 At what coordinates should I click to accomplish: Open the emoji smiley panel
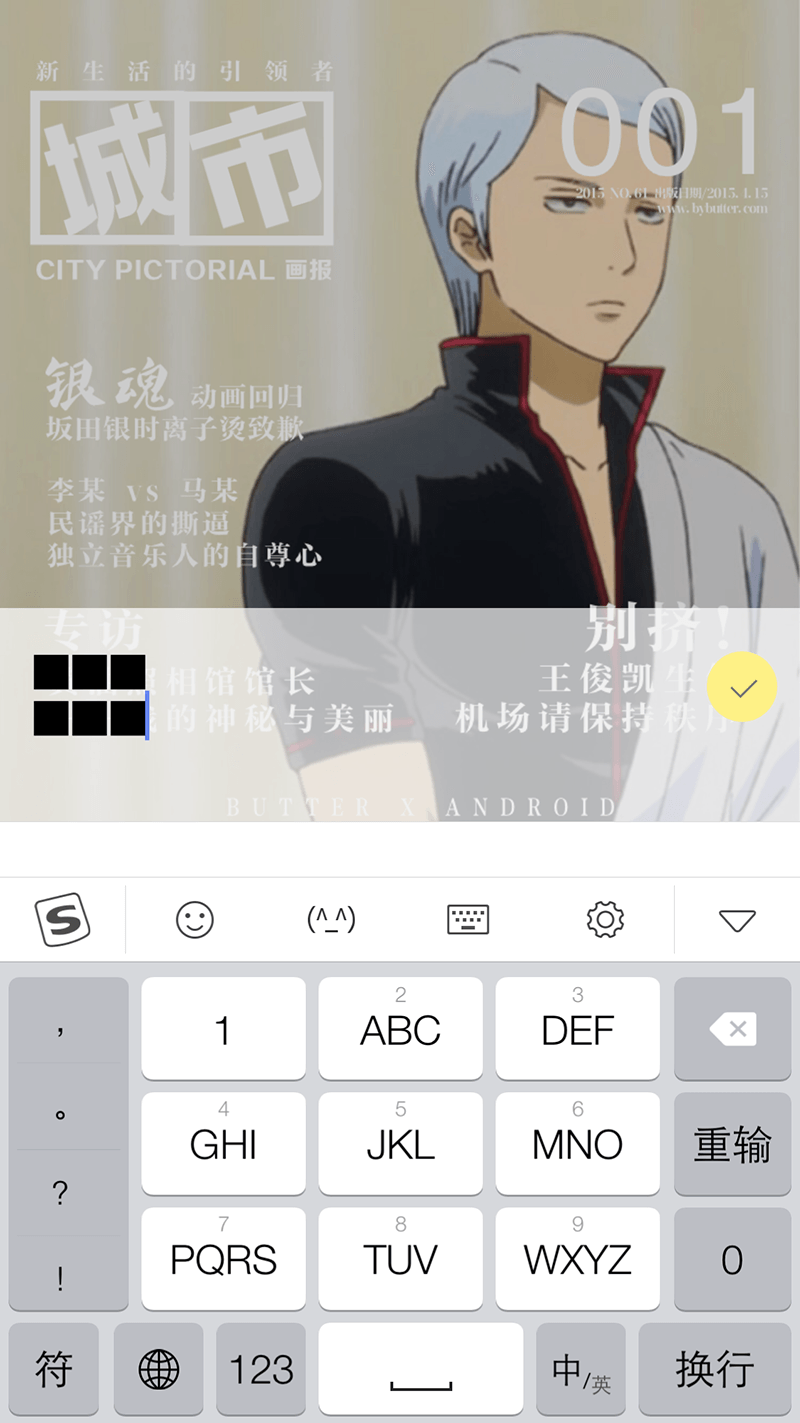195,919
